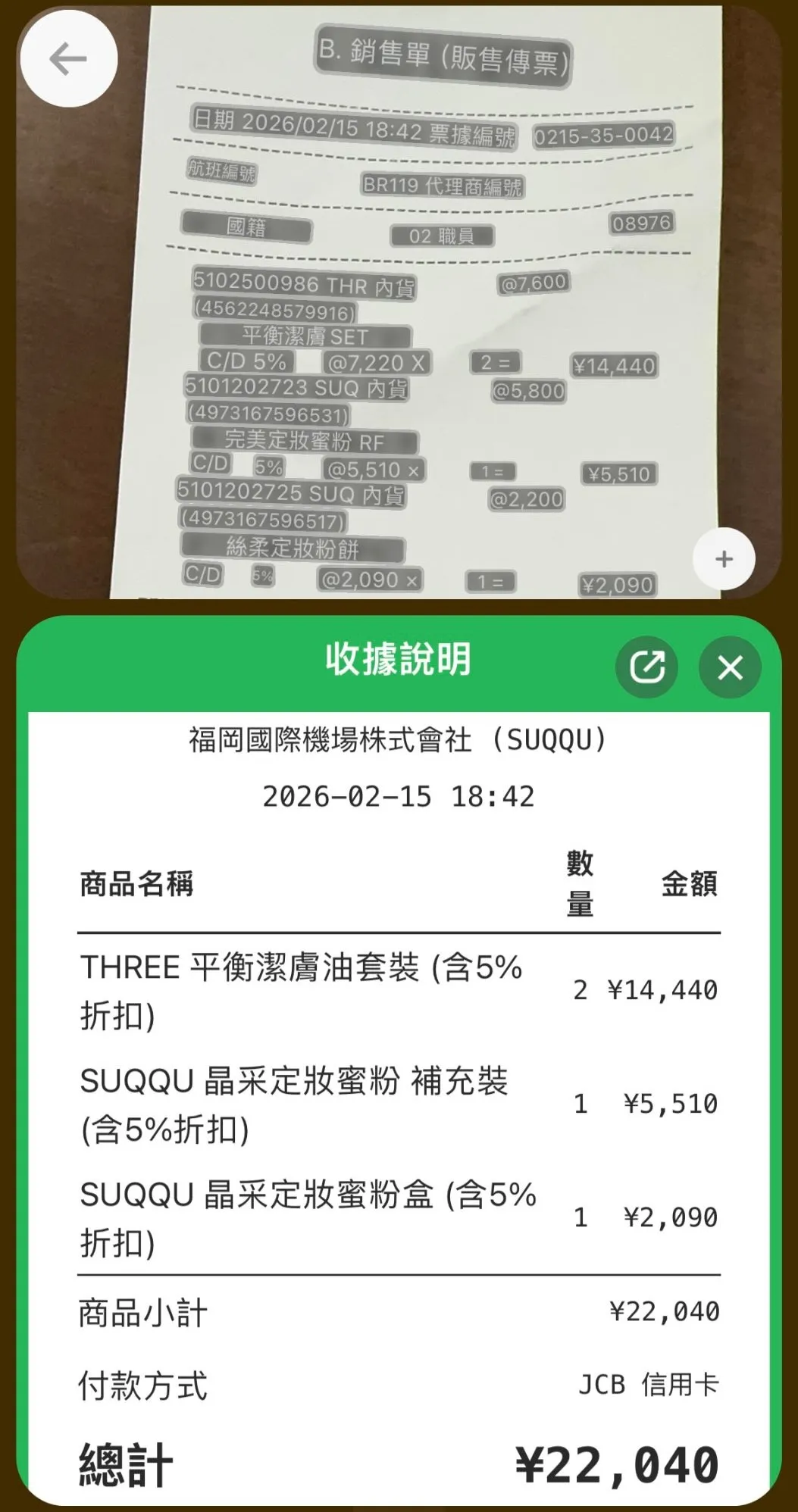Tap the highlighted staff number 08976

640,222
